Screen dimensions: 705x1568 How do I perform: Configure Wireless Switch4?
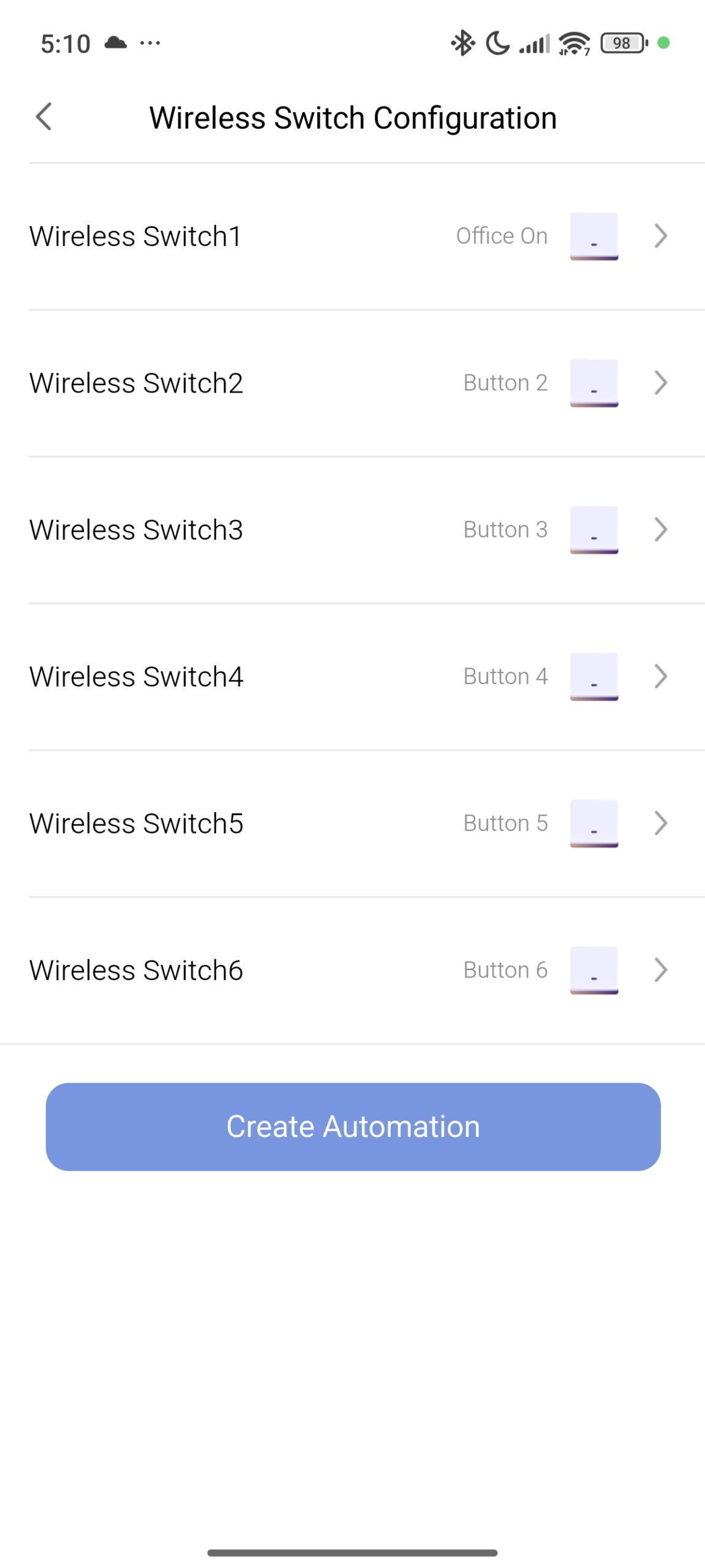352,676
